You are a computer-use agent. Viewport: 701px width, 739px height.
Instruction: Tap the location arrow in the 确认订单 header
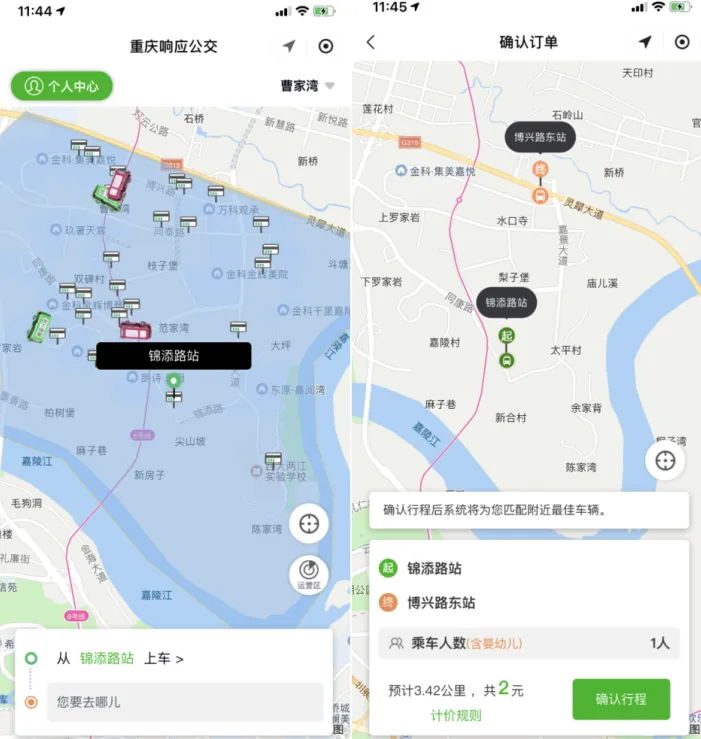(645, 42)
